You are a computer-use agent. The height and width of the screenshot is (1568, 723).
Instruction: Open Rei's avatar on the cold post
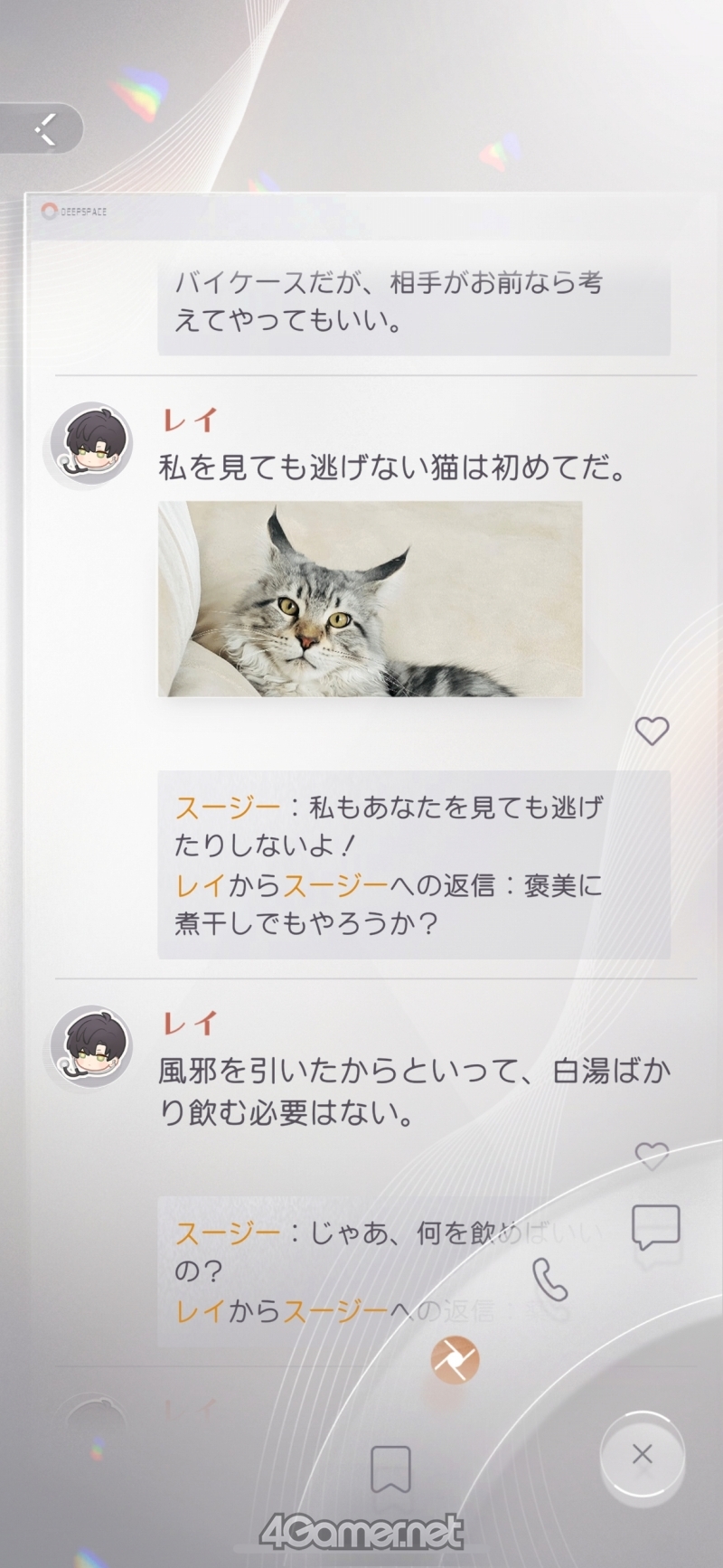(90, 1046)
